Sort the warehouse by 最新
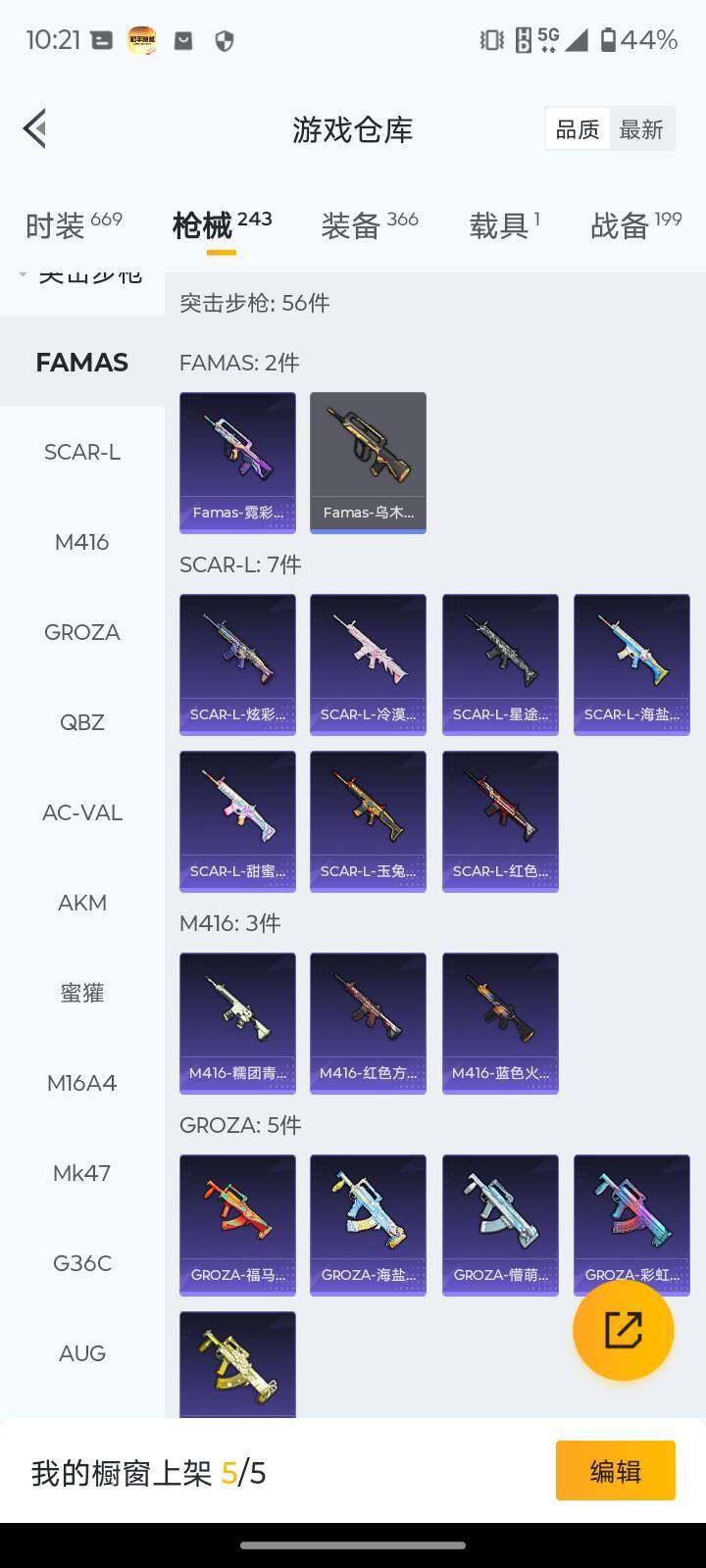 click(641, 129)
